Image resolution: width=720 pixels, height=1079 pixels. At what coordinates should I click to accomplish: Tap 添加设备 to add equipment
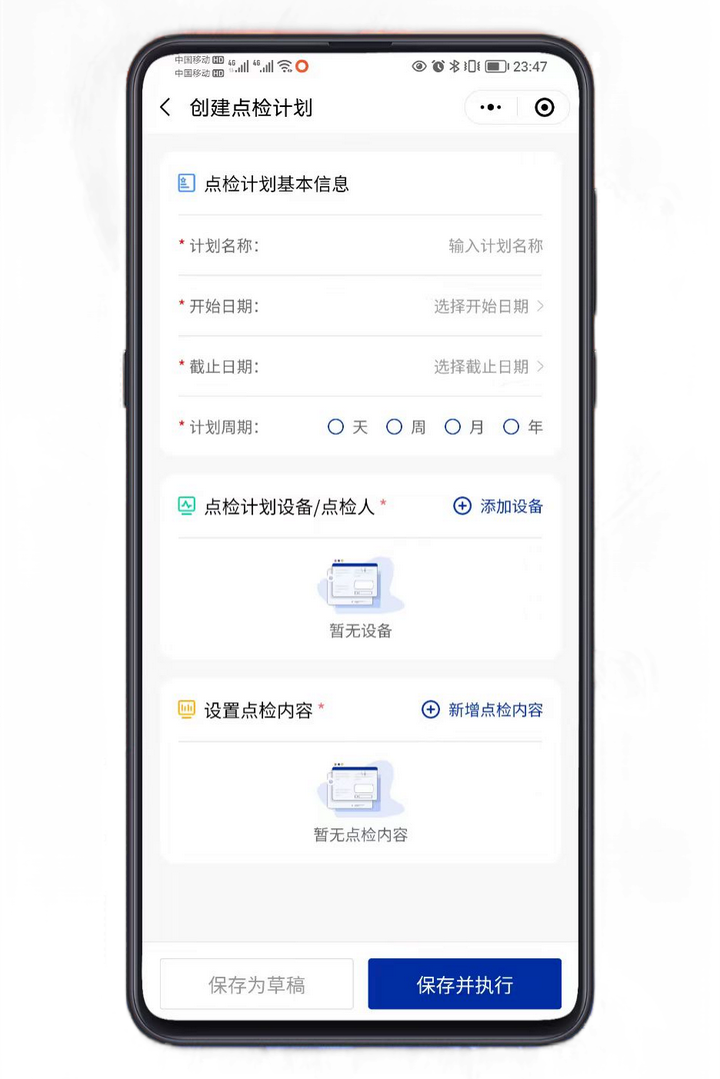[x=498, y=506]
